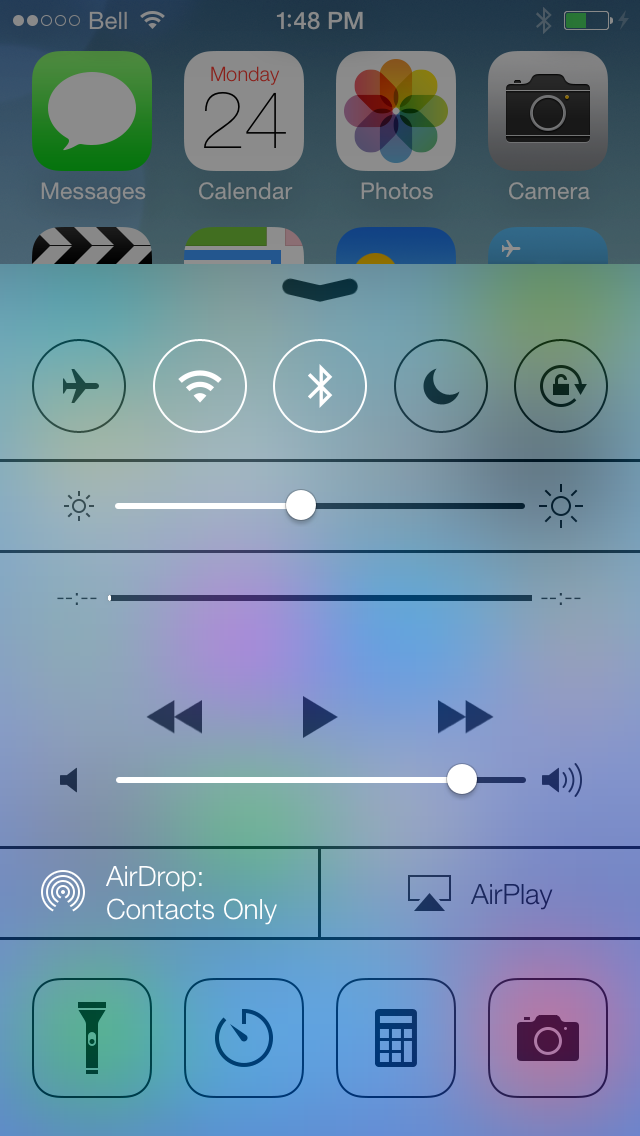Turn on the flashlight
640x1136 pixels.
(x=92, y=1037)
